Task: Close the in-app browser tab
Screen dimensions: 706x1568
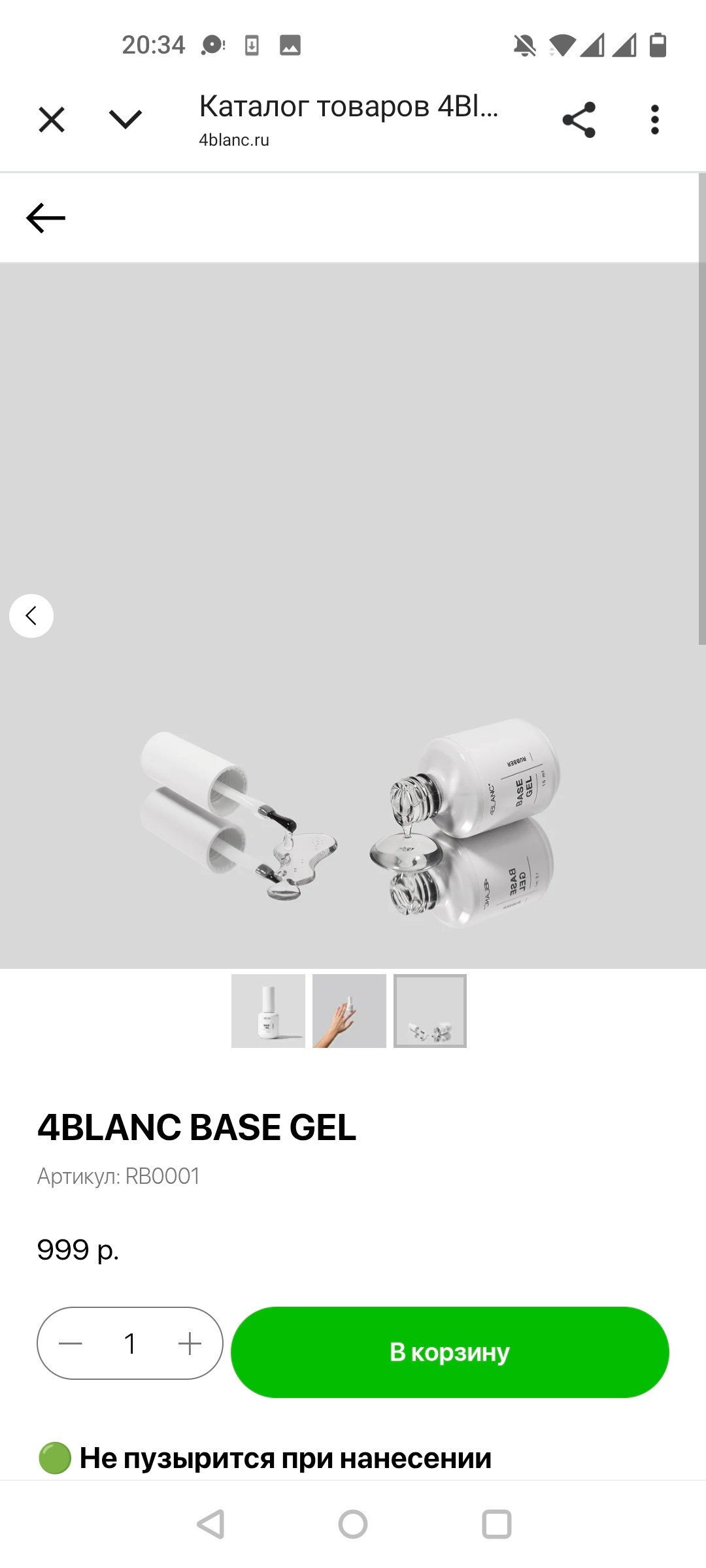Action: (x=52, y=120)
